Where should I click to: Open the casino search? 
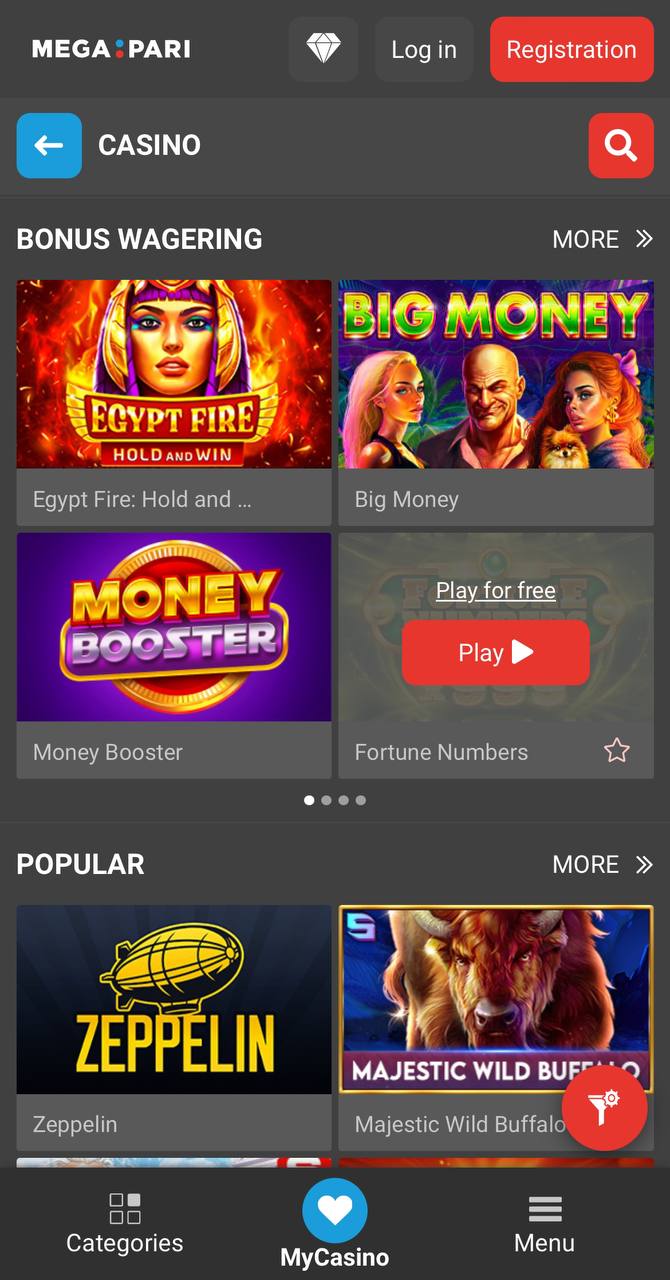621,146
